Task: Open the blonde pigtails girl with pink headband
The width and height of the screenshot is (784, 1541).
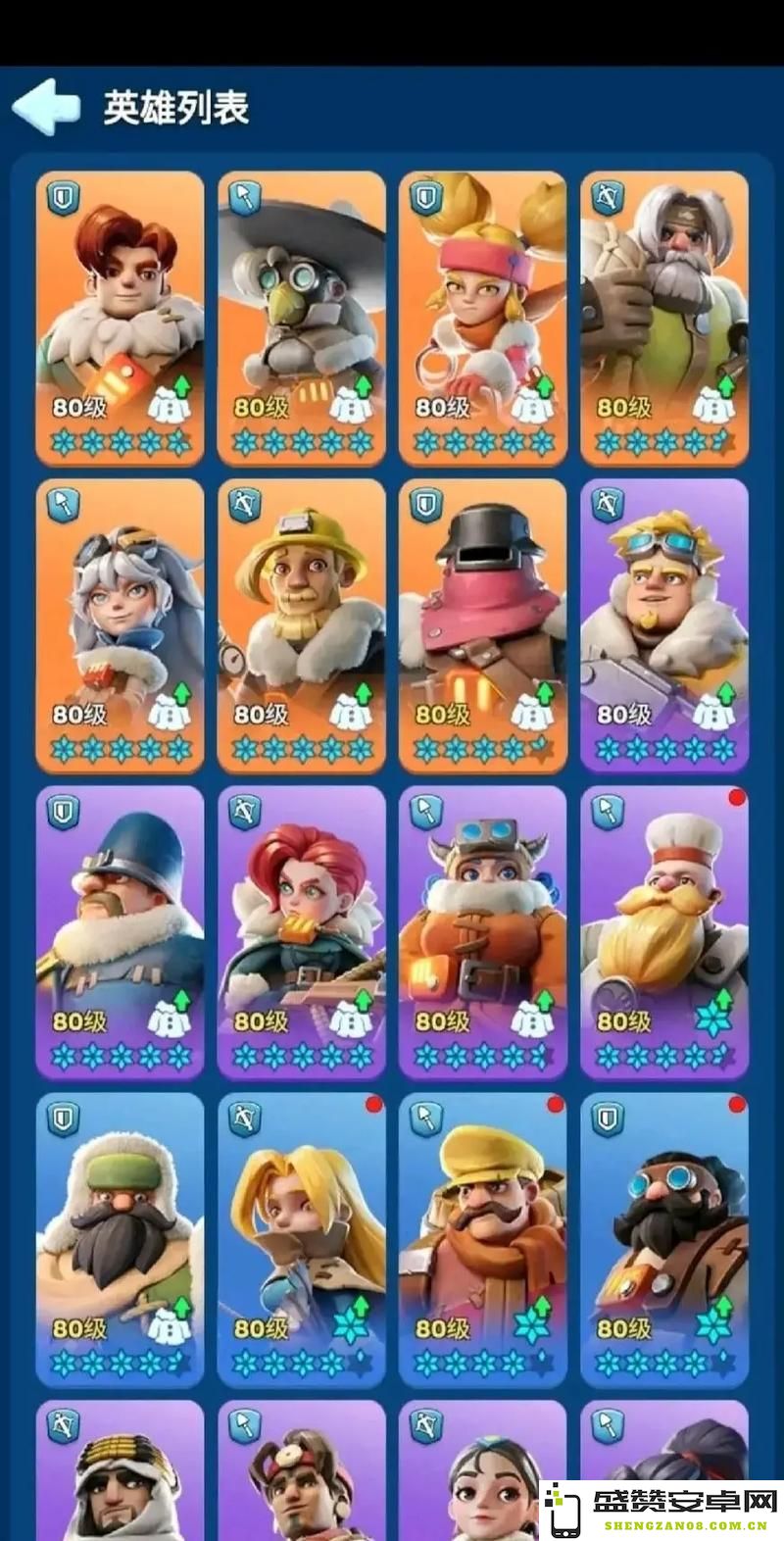Action: (x=483, y=317)
